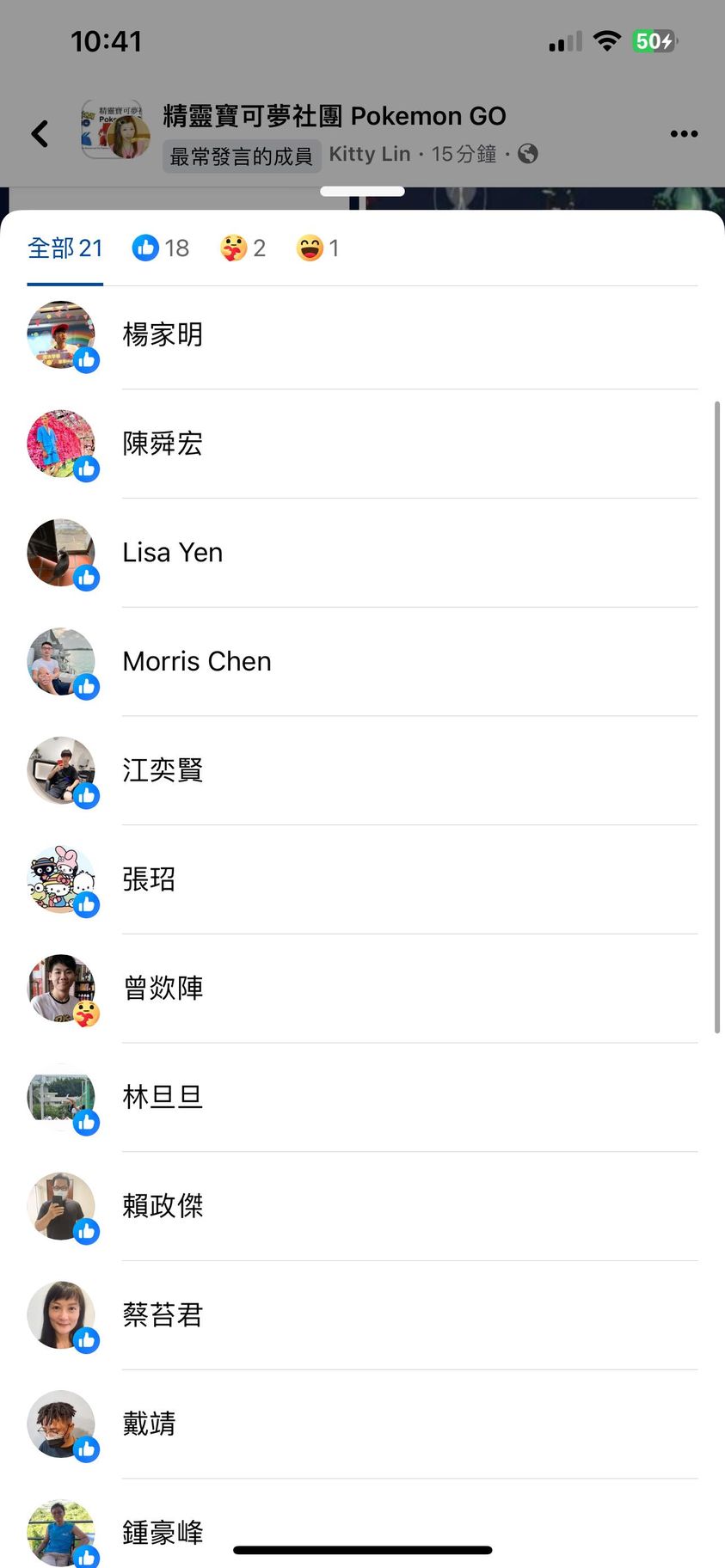Show the 2 care reactions tab
Viewport: 725px width, 1568px height.
(243, 248)
